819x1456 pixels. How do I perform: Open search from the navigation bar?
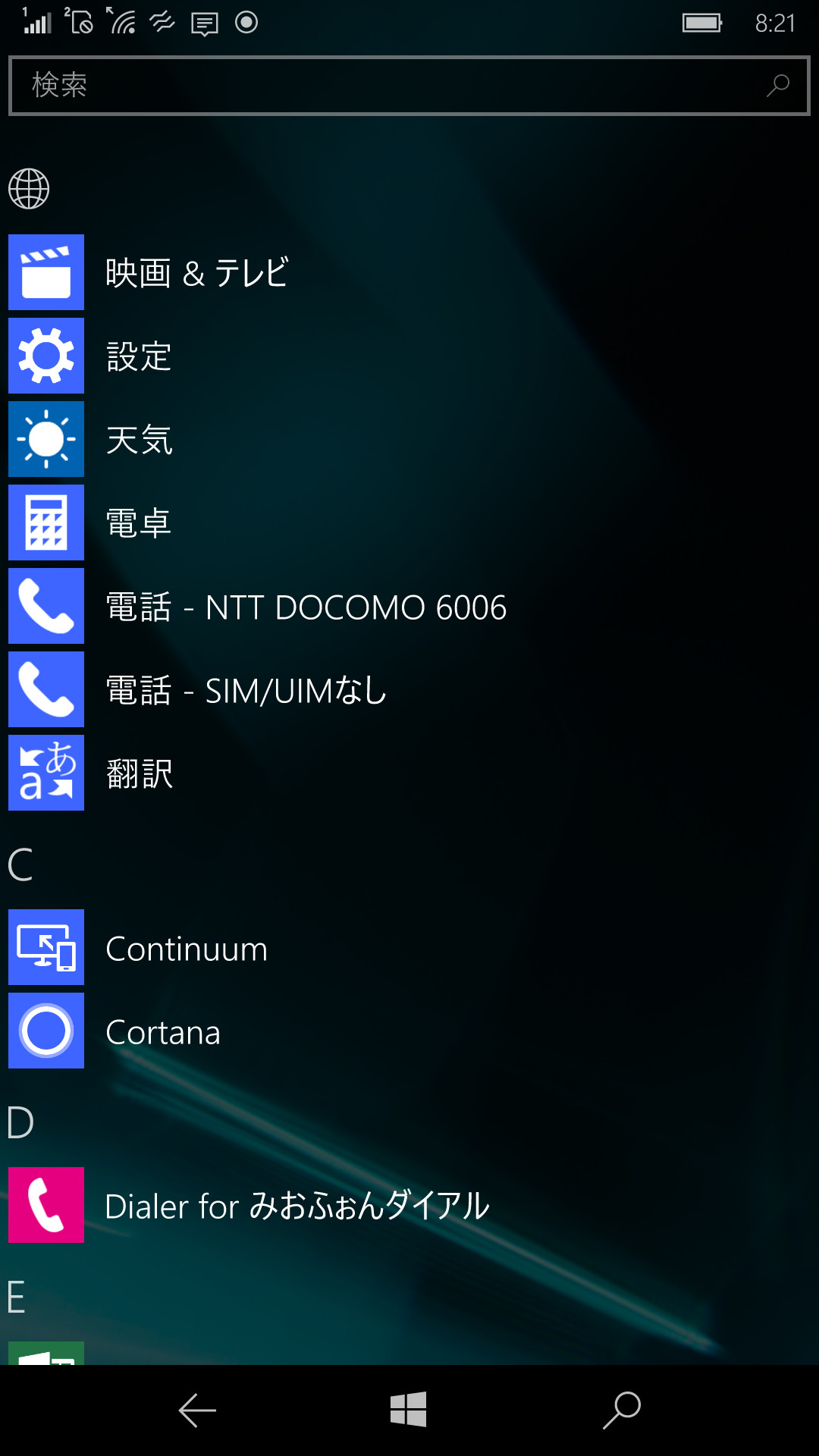point(622,1410)
